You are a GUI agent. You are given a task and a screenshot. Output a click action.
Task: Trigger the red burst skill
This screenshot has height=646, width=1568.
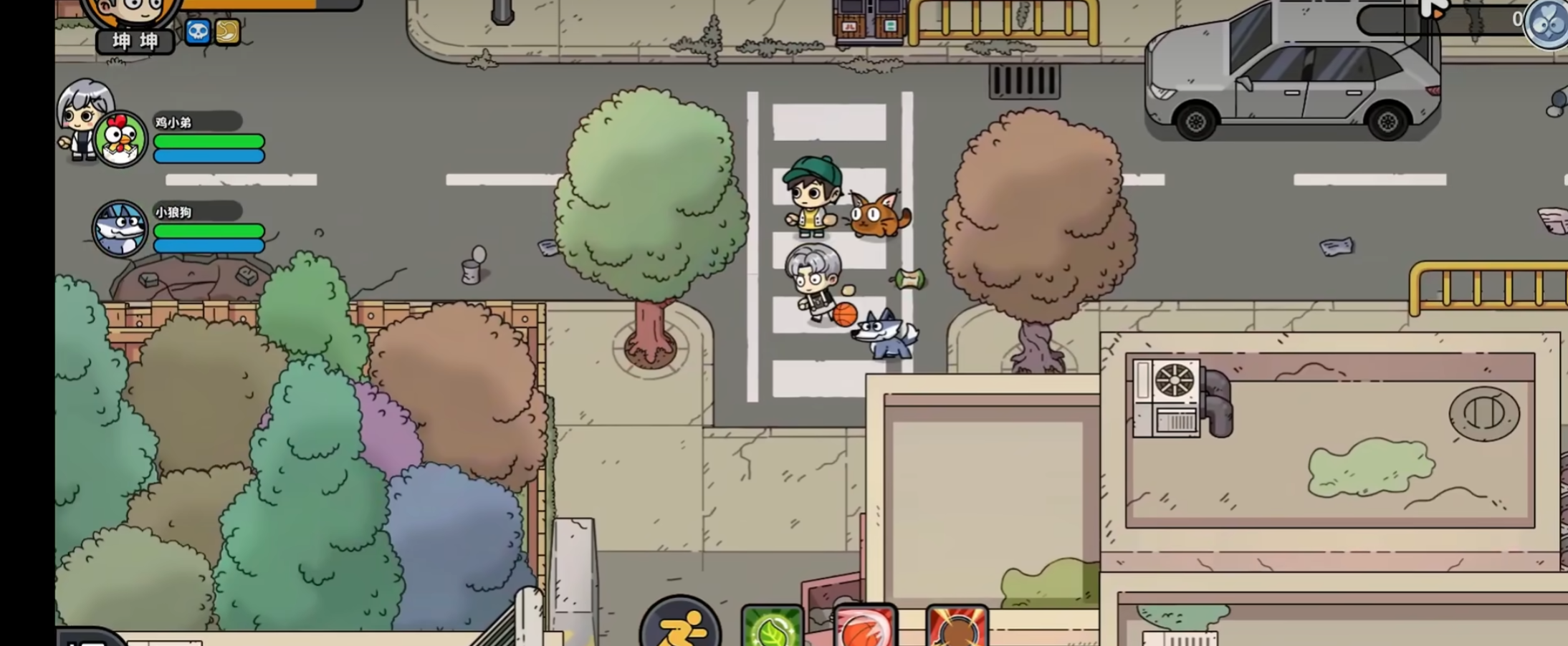[957, 628]
